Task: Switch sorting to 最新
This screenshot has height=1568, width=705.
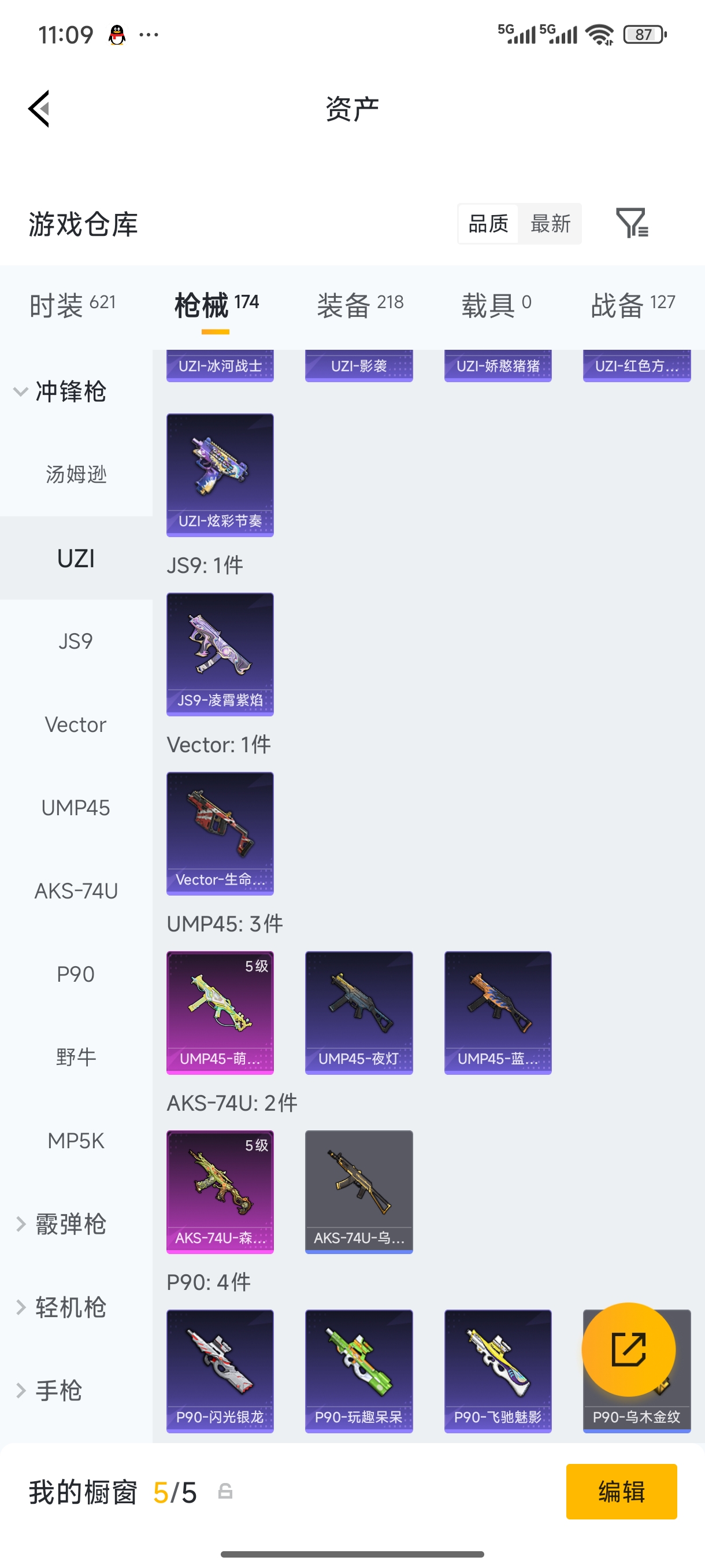Action: click(550, 224)
